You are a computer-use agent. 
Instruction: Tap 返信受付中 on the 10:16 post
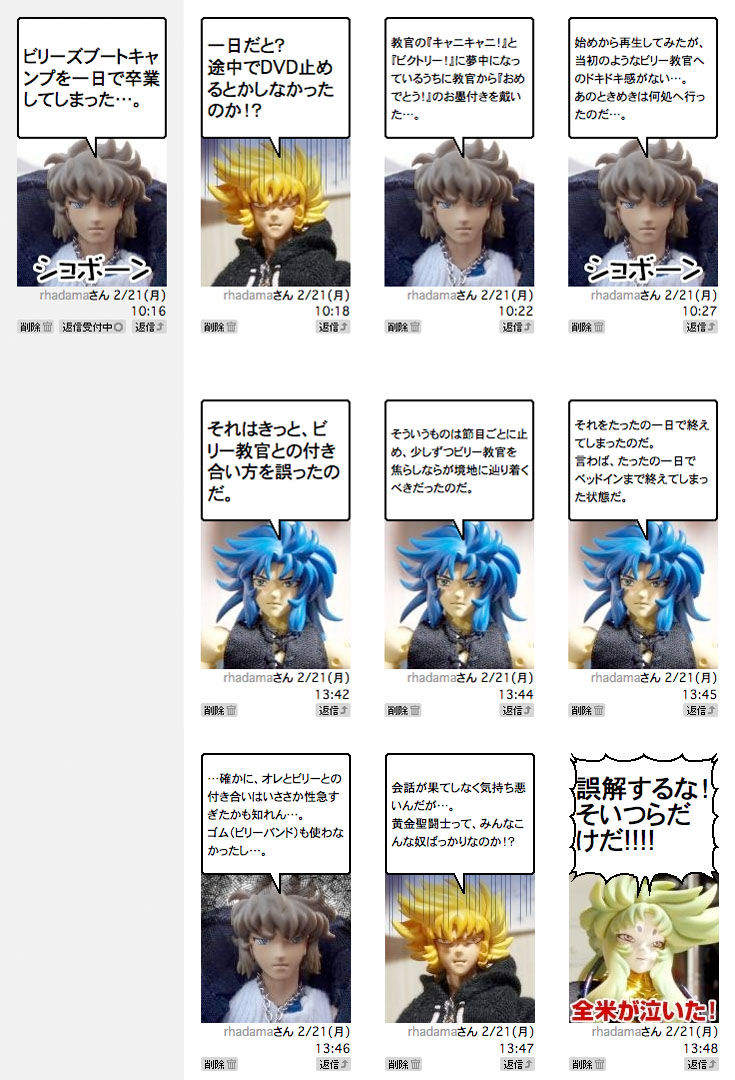(92, 327)
